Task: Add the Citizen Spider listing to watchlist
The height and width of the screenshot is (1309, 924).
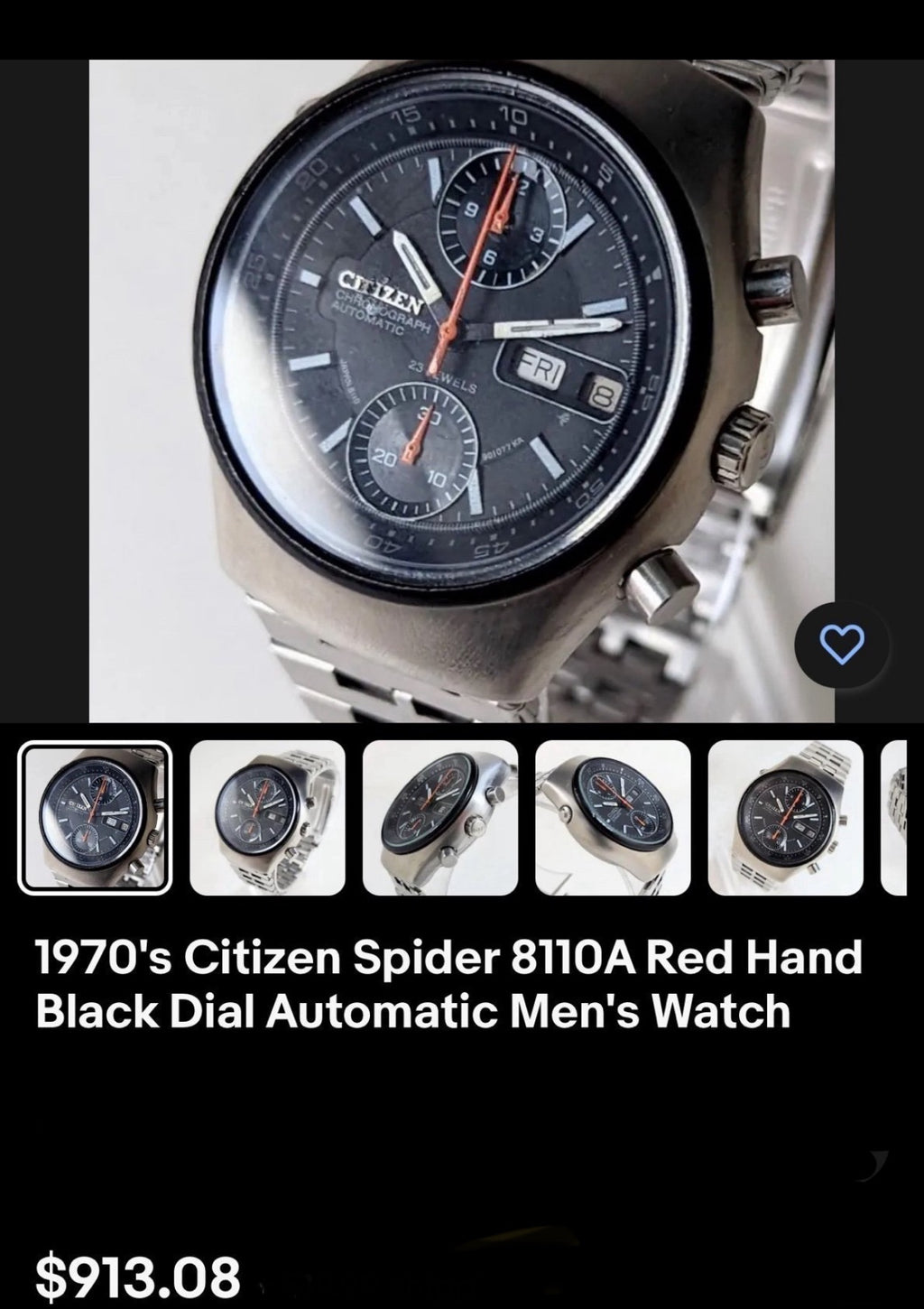Action: point(840,645)
